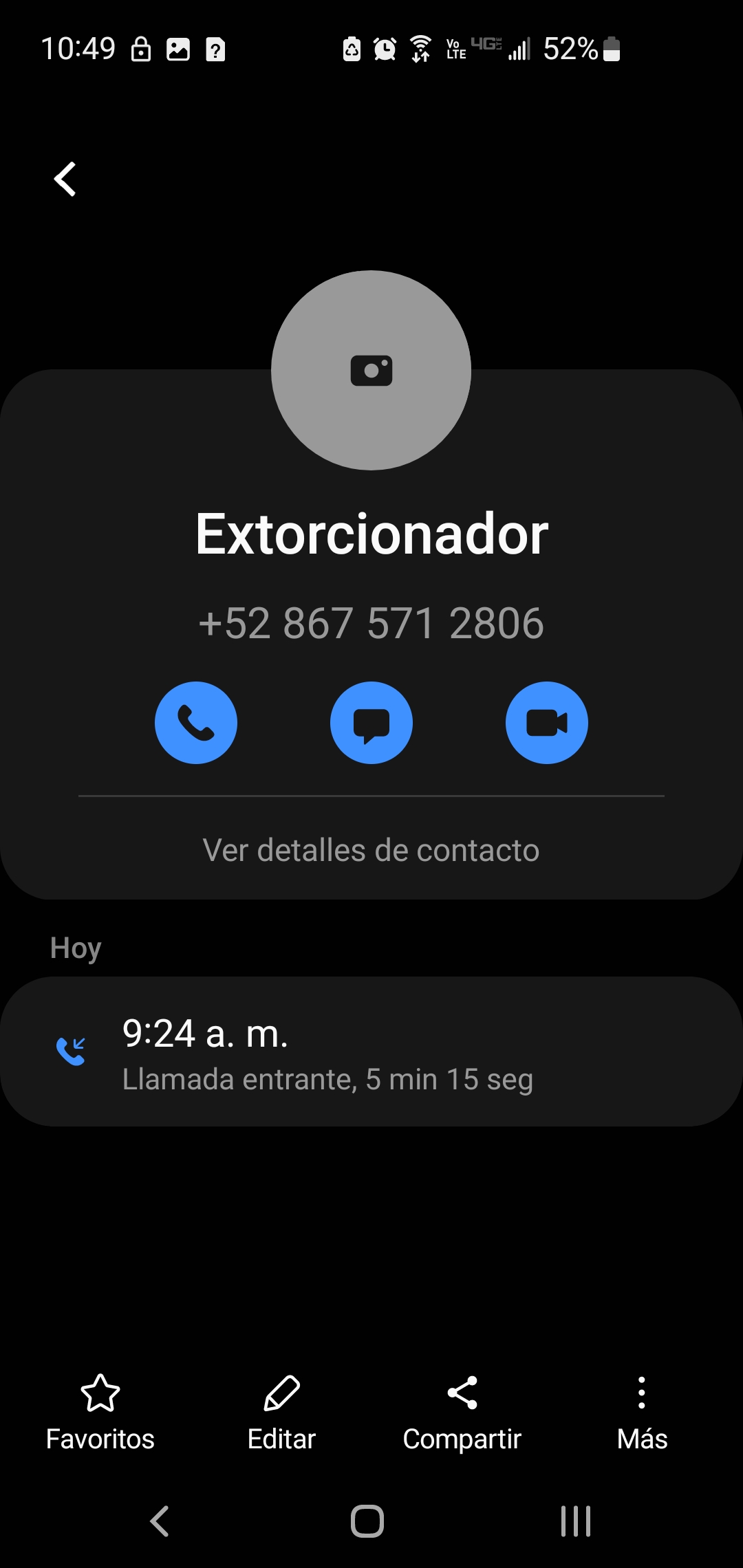Add a photo to the contact avatar

click(371, 371)
